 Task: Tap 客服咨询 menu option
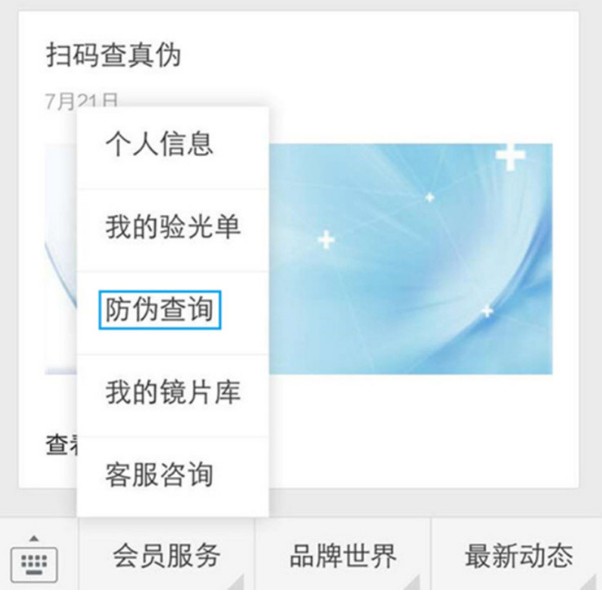click(x=160, y=475)
